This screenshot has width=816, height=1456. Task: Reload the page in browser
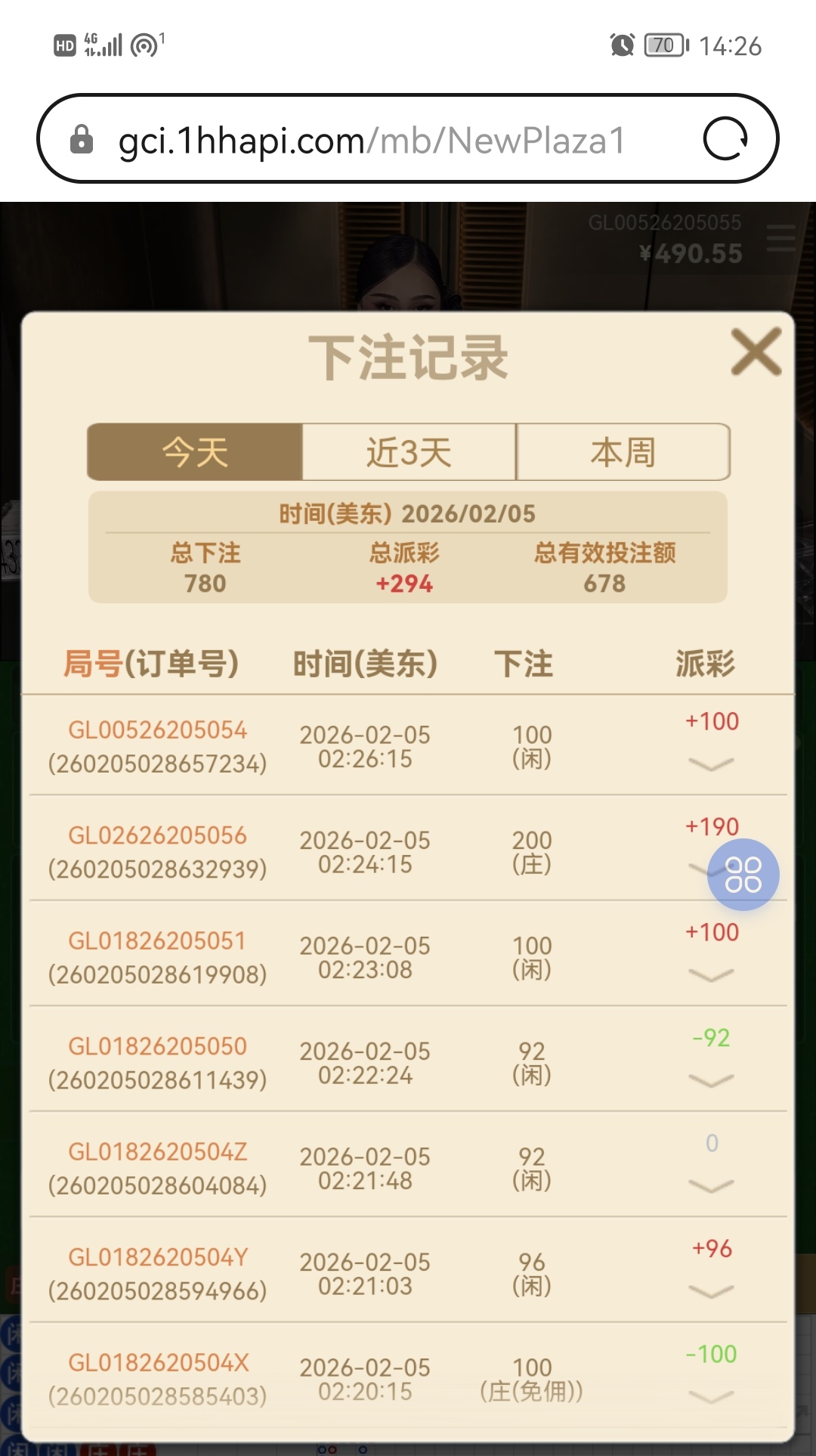(x=725, y=139)
